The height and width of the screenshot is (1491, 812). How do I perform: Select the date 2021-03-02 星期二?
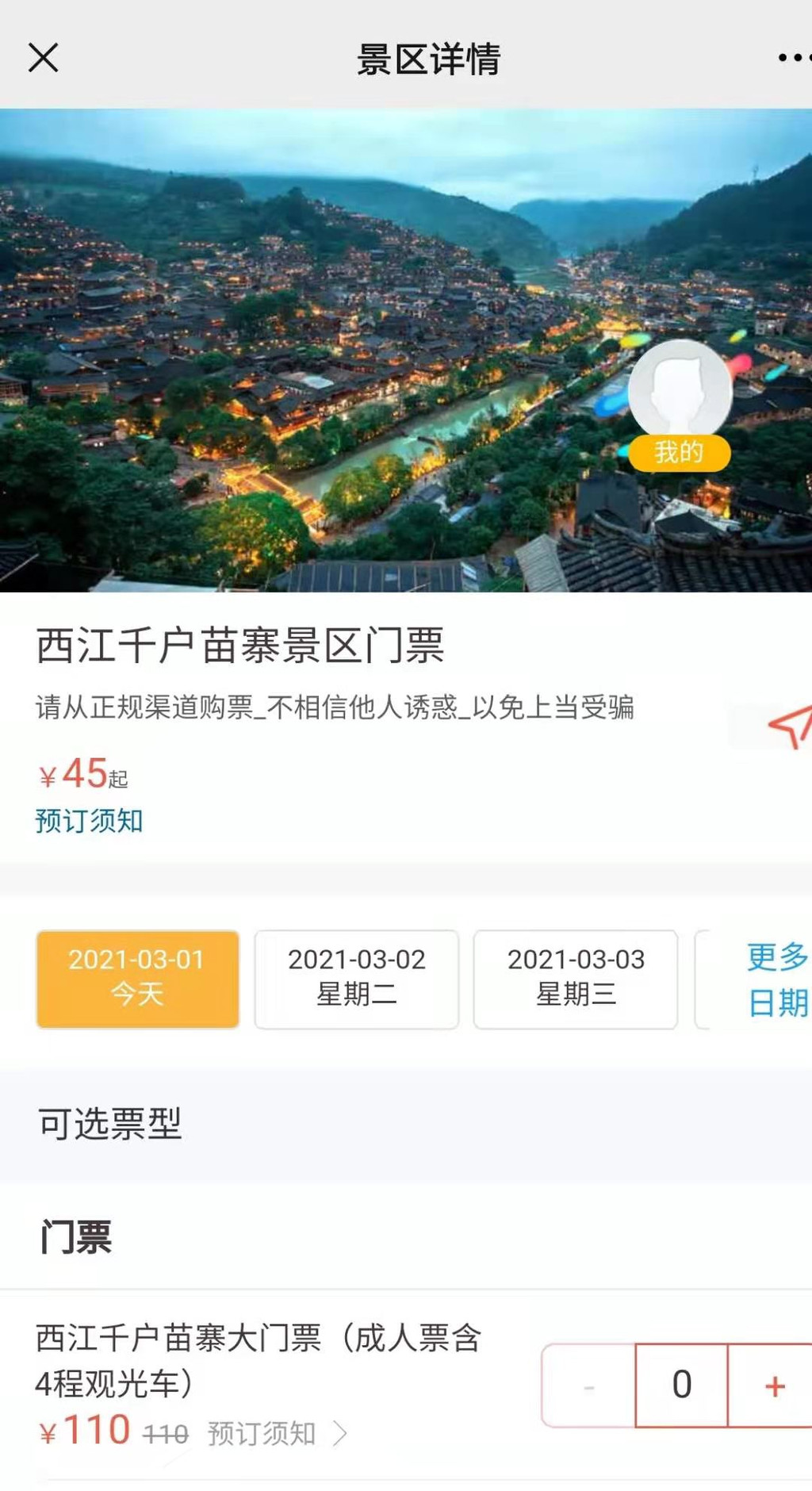click(x=356, y=979)
